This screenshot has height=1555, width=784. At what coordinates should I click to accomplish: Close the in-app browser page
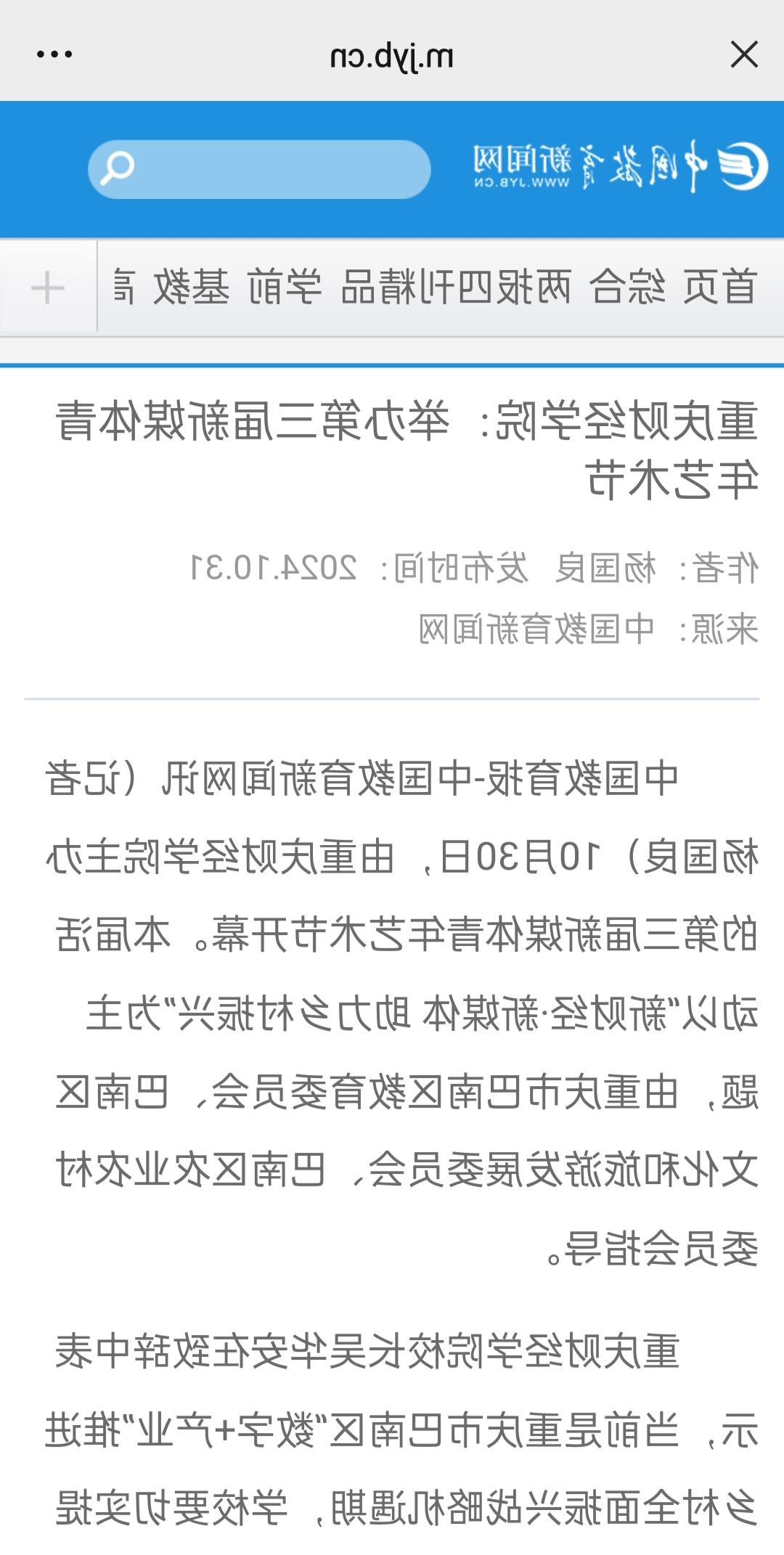tap(744, 54)
